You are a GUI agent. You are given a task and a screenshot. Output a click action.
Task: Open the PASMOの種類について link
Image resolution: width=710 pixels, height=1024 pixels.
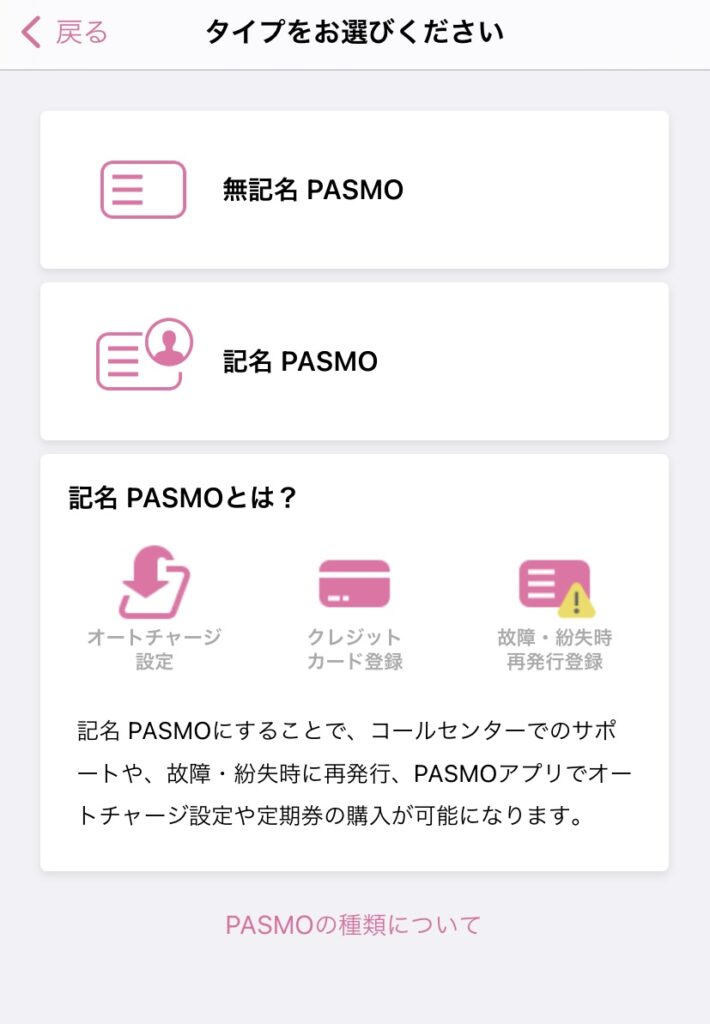[353, 925]
